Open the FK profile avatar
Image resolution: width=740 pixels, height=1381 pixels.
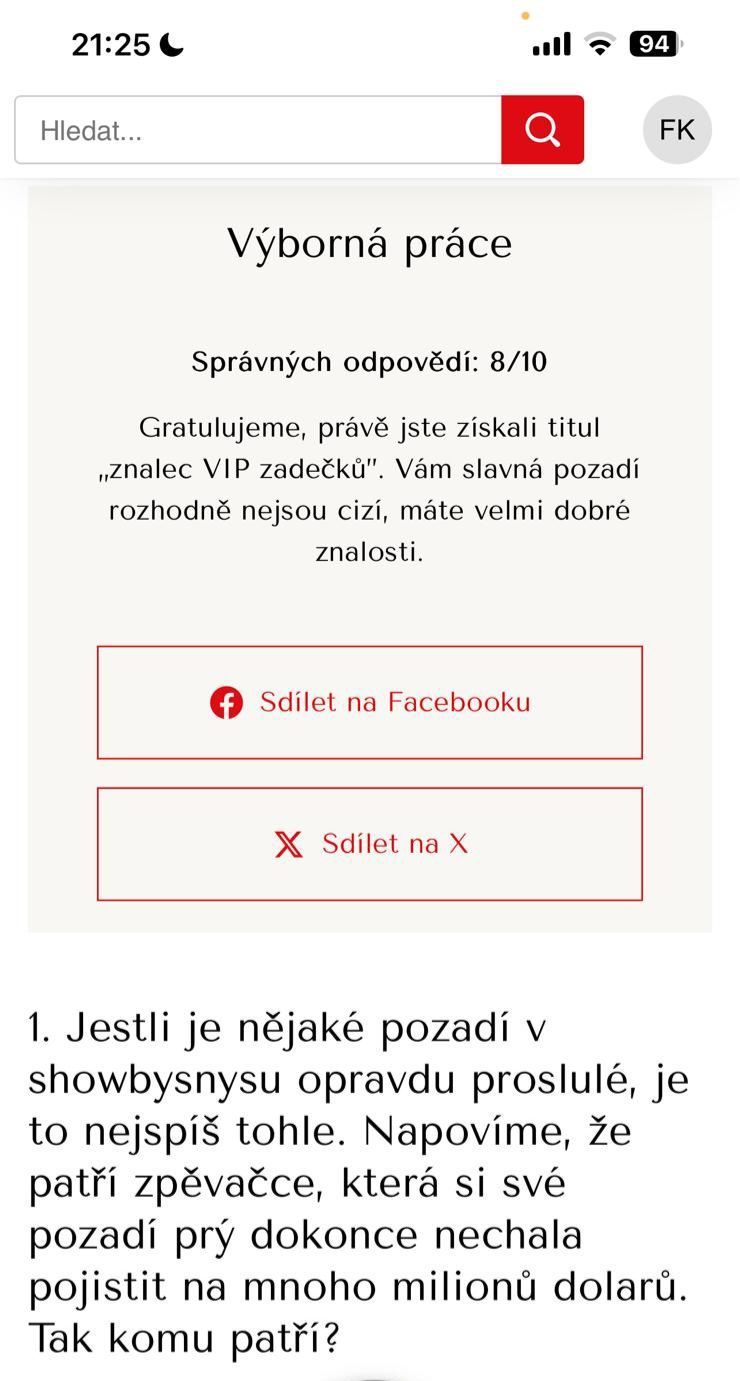677,130
